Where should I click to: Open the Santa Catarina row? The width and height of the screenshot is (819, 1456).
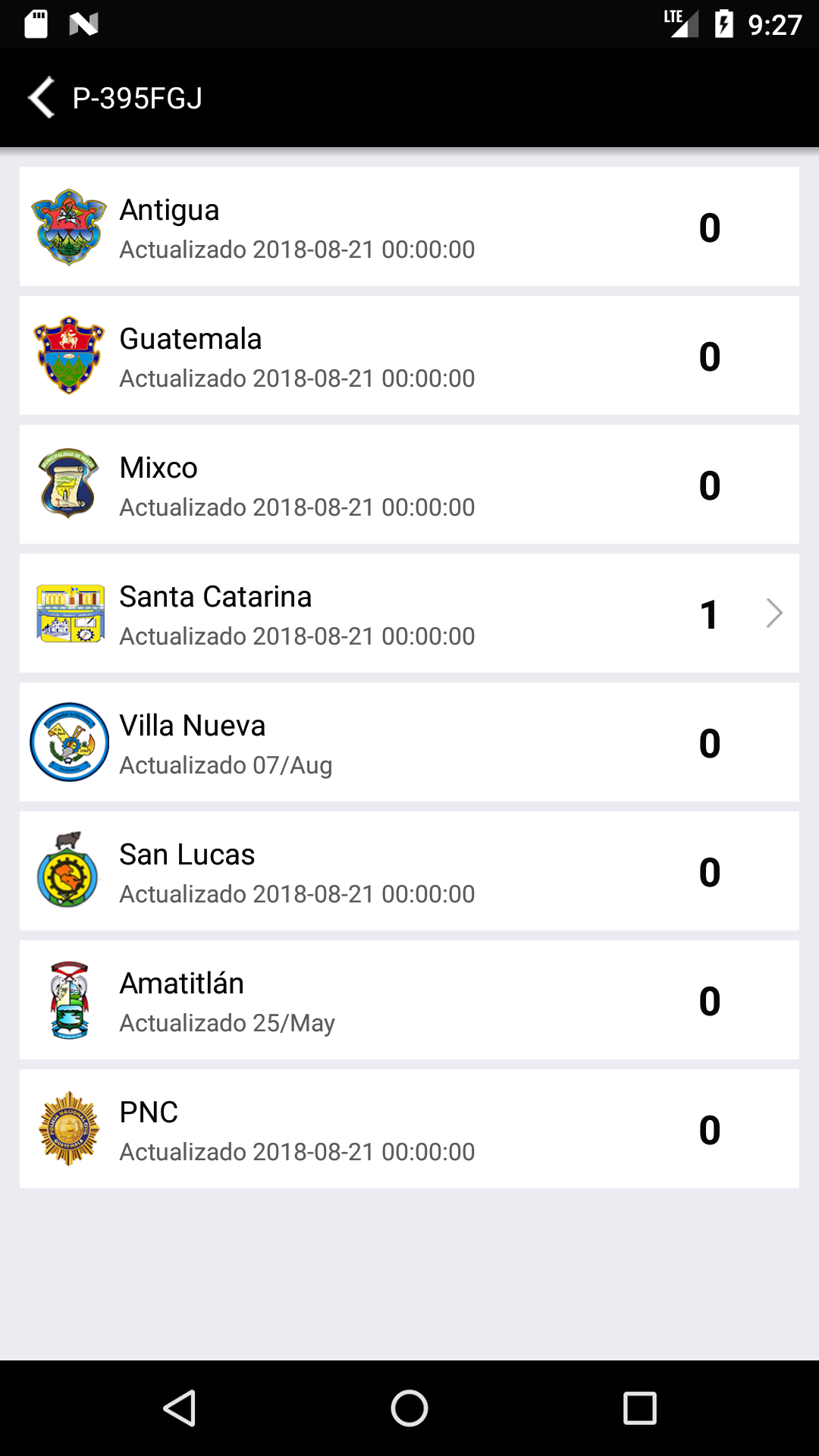409,613
